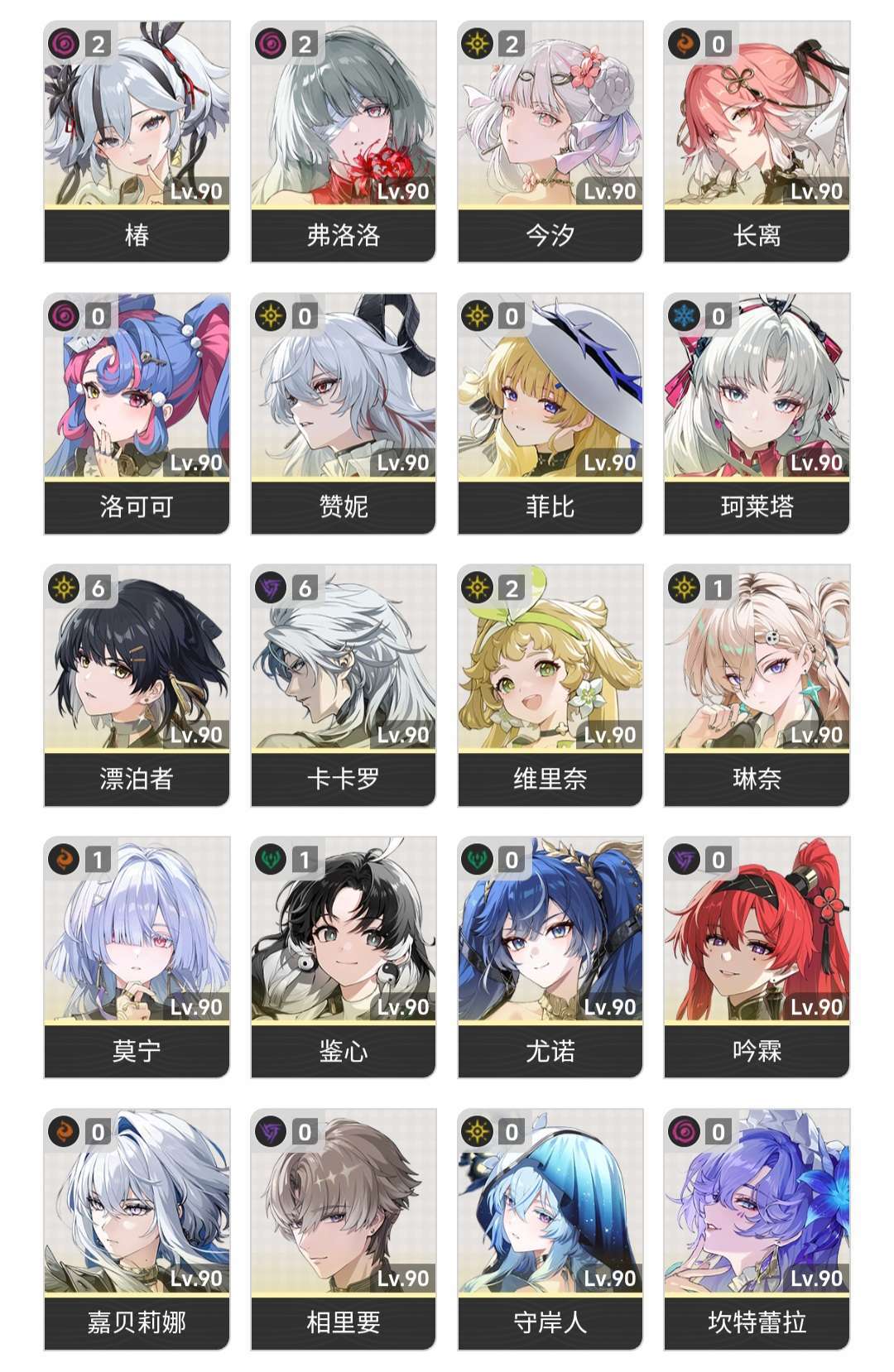Open 琳奈's character card
Image resolution: width=894 pixels, height=1372 pixels.
(x=757, y=684)
